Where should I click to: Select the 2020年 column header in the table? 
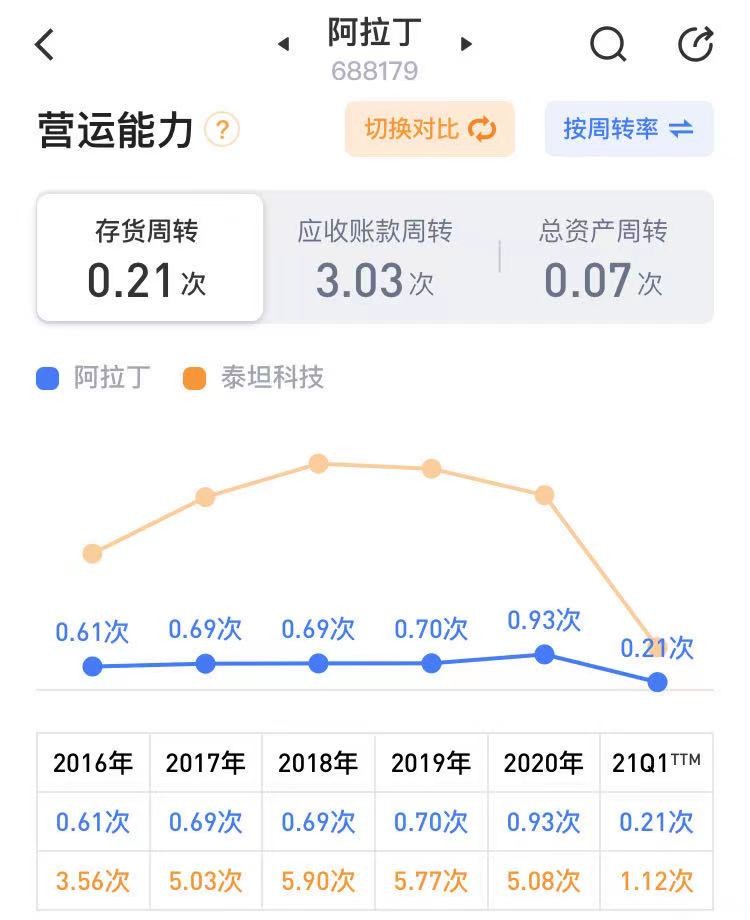(x=541, y=762)
